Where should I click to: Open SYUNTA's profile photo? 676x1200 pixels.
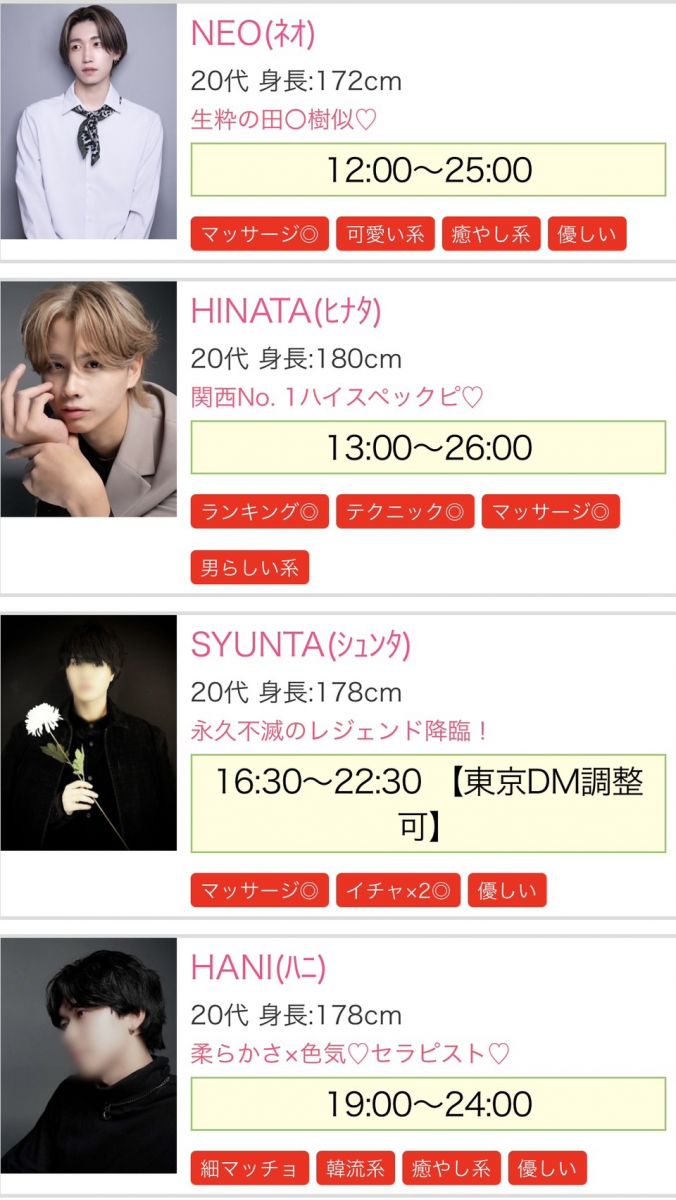[88, 732]
